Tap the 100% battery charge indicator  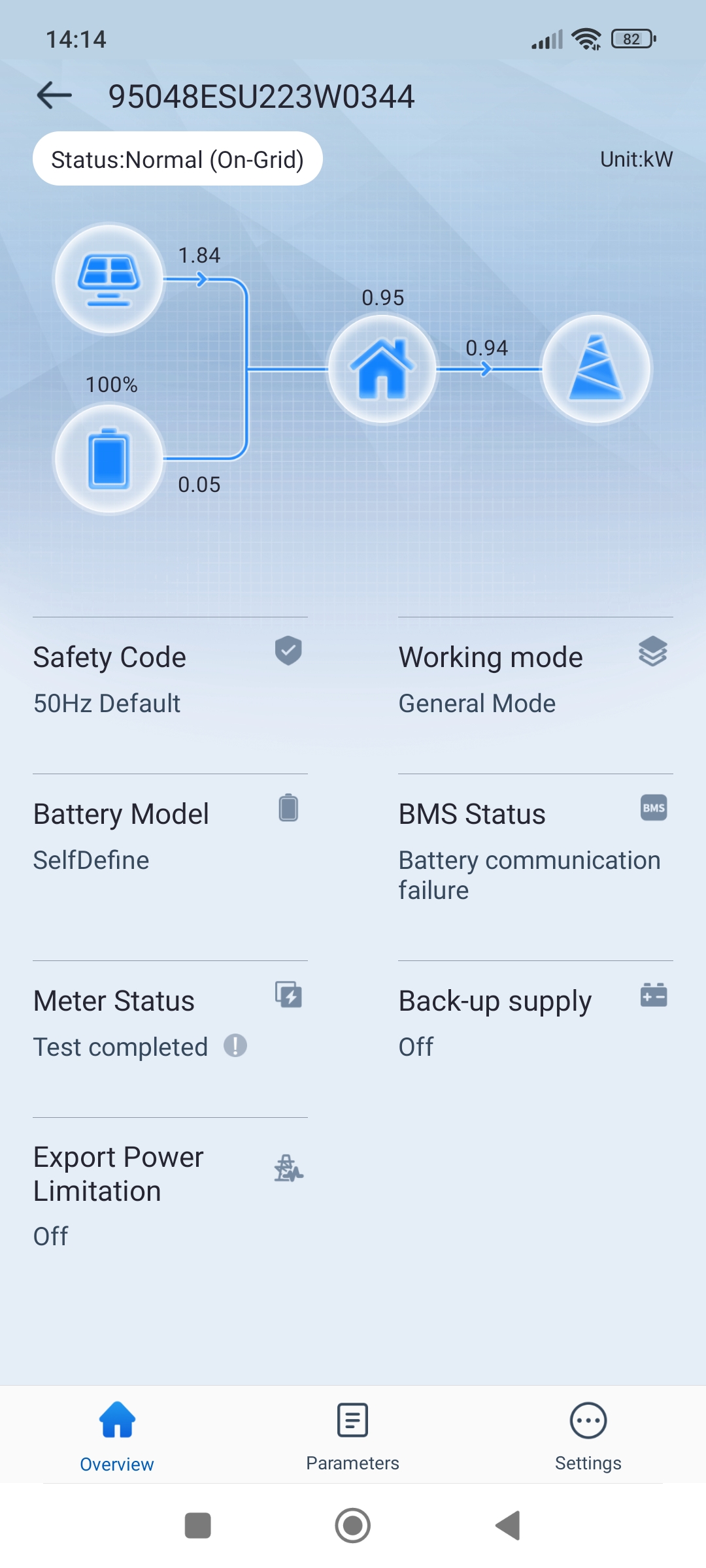[112, 385]
